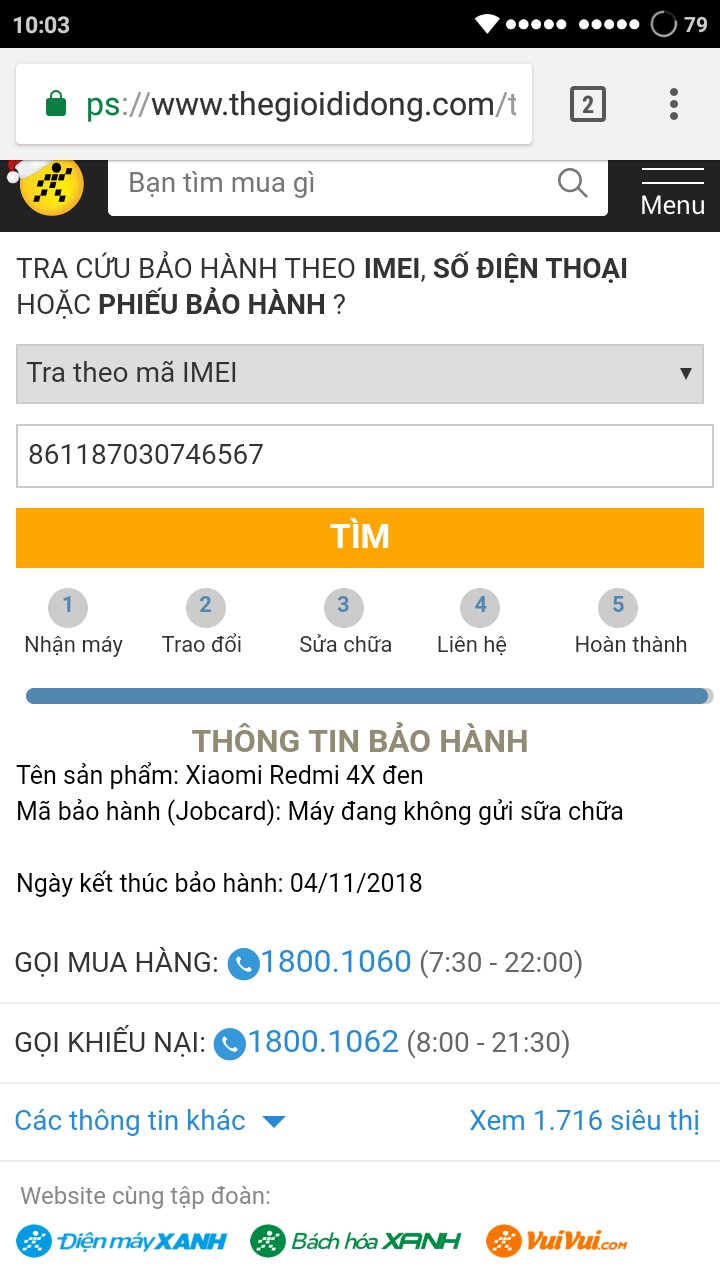Visit the Bách hóa XANH website
Image resolution: width=720 pixels, height=1280 pixels.
click(x=356, y=1241)
